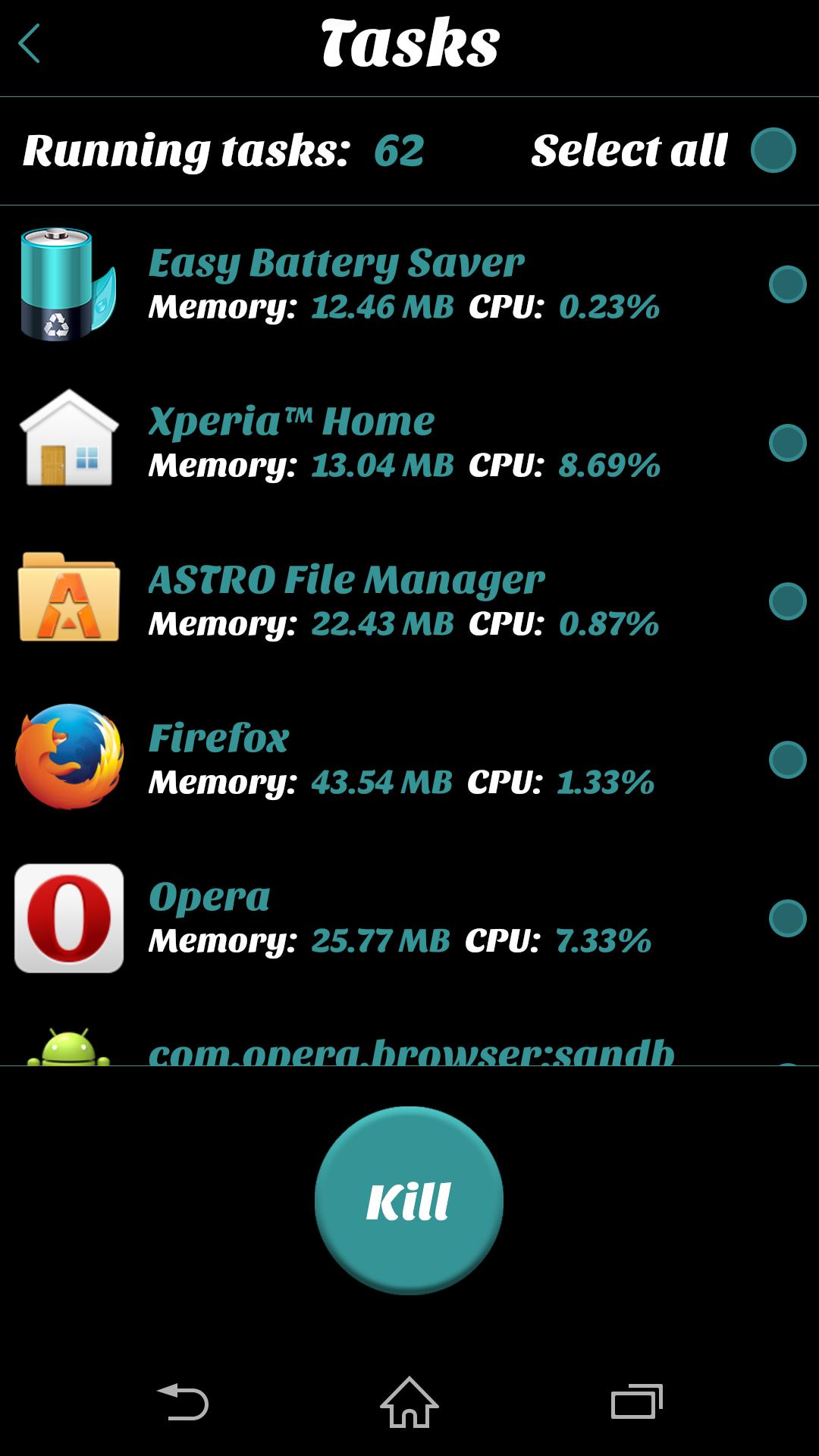Toggle the Select all circle
Screen dimensions: 819x1456
click(x=775, y=150)
